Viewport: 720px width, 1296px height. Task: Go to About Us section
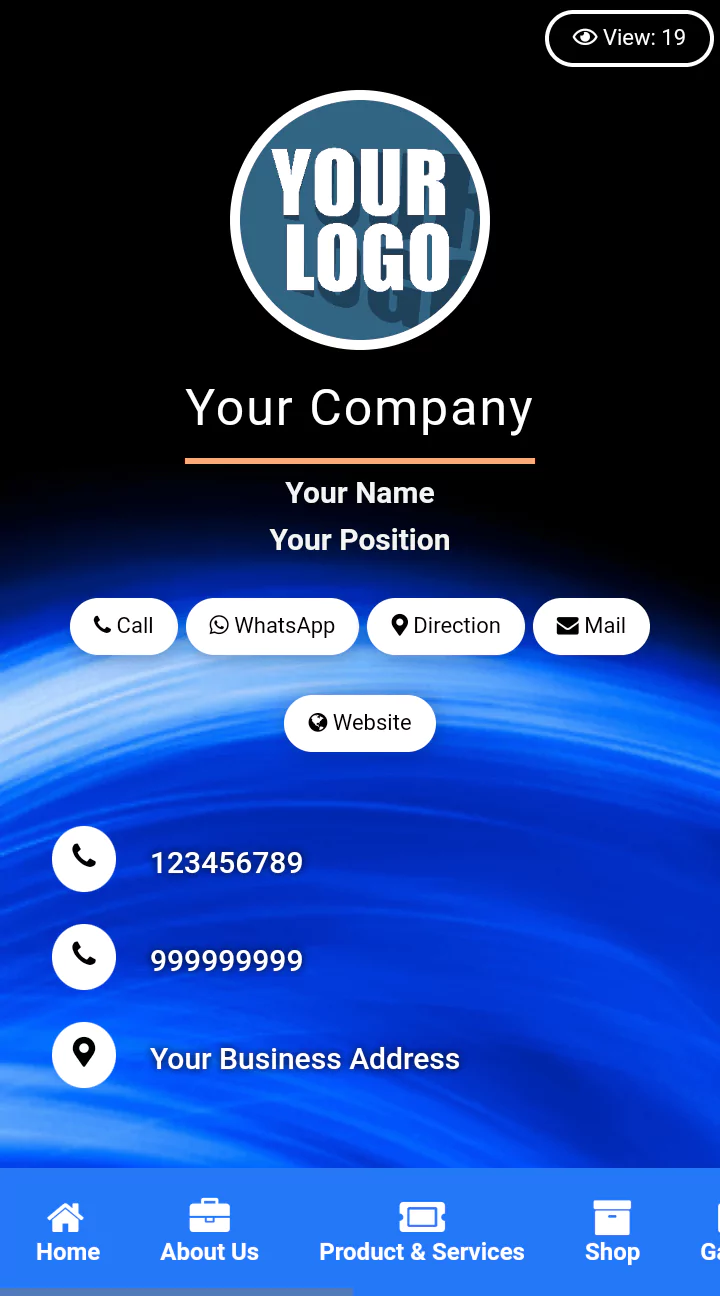pyautogui.click(x=209, y=1232)
